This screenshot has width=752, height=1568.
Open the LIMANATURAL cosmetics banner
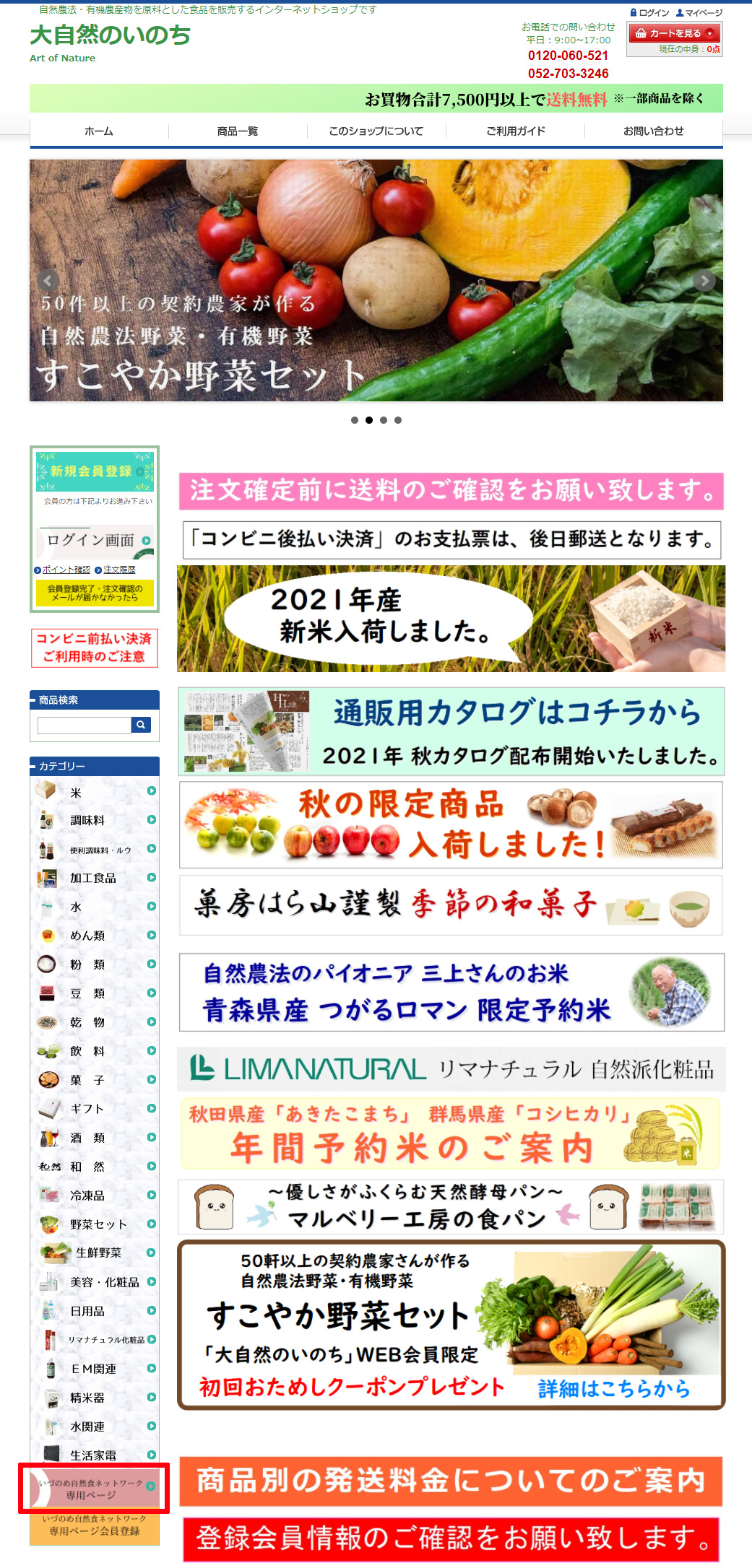pyautogui.click(x=451, y=1069)
